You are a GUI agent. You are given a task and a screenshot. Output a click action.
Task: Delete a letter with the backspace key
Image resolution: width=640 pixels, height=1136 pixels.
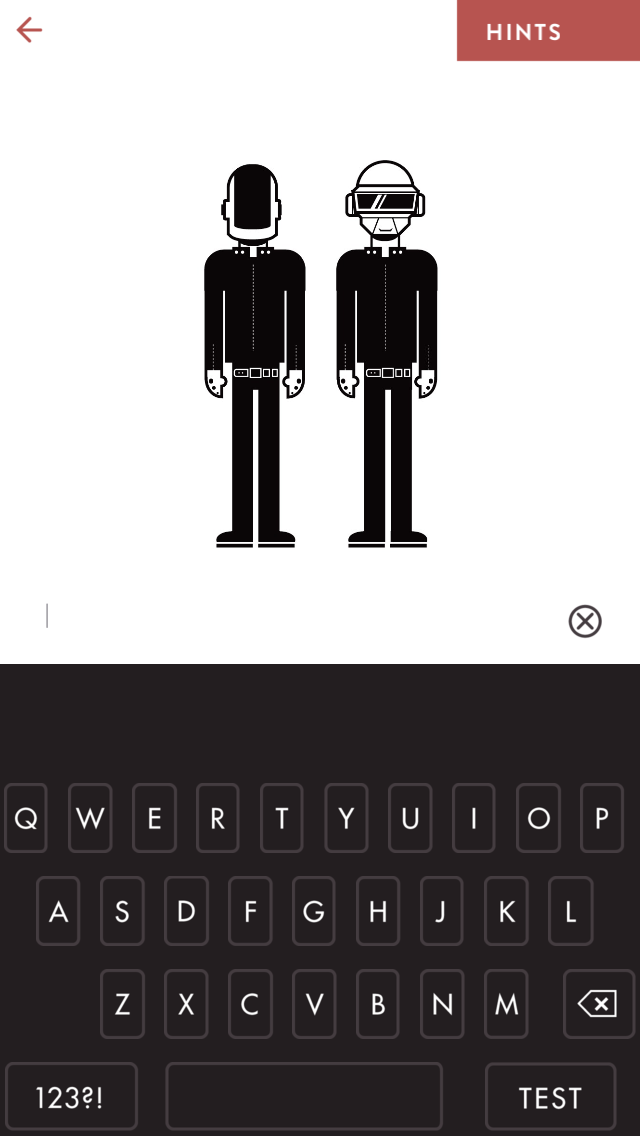pyautogui.click(x=598, y=1004)
